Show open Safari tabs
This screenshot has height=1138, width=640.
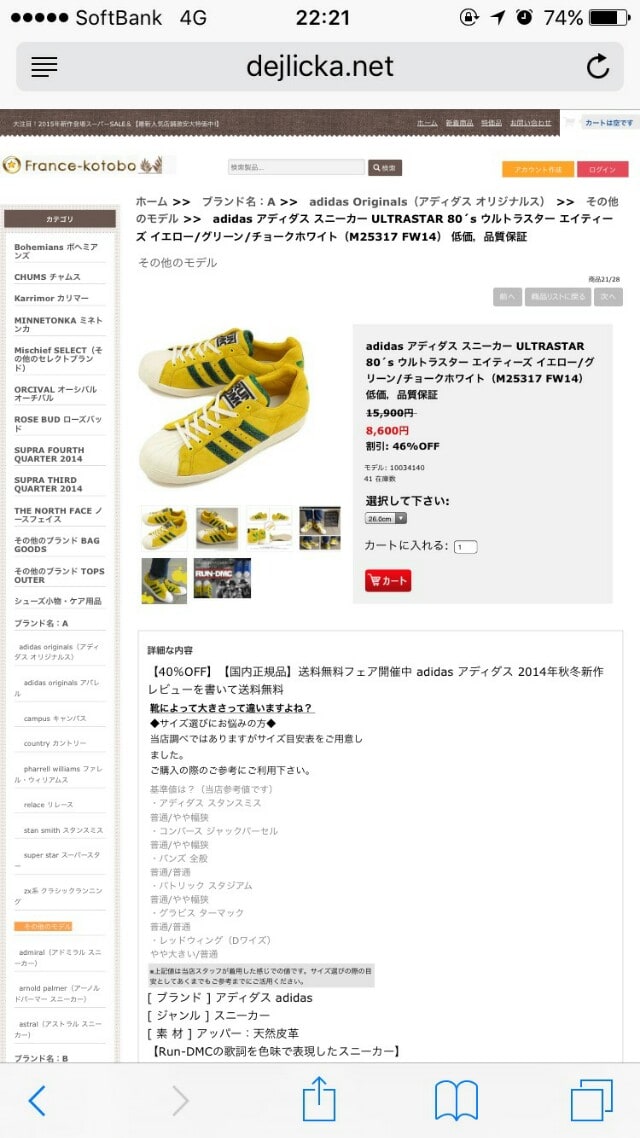pyautogui.click(x=592, y=1100)
